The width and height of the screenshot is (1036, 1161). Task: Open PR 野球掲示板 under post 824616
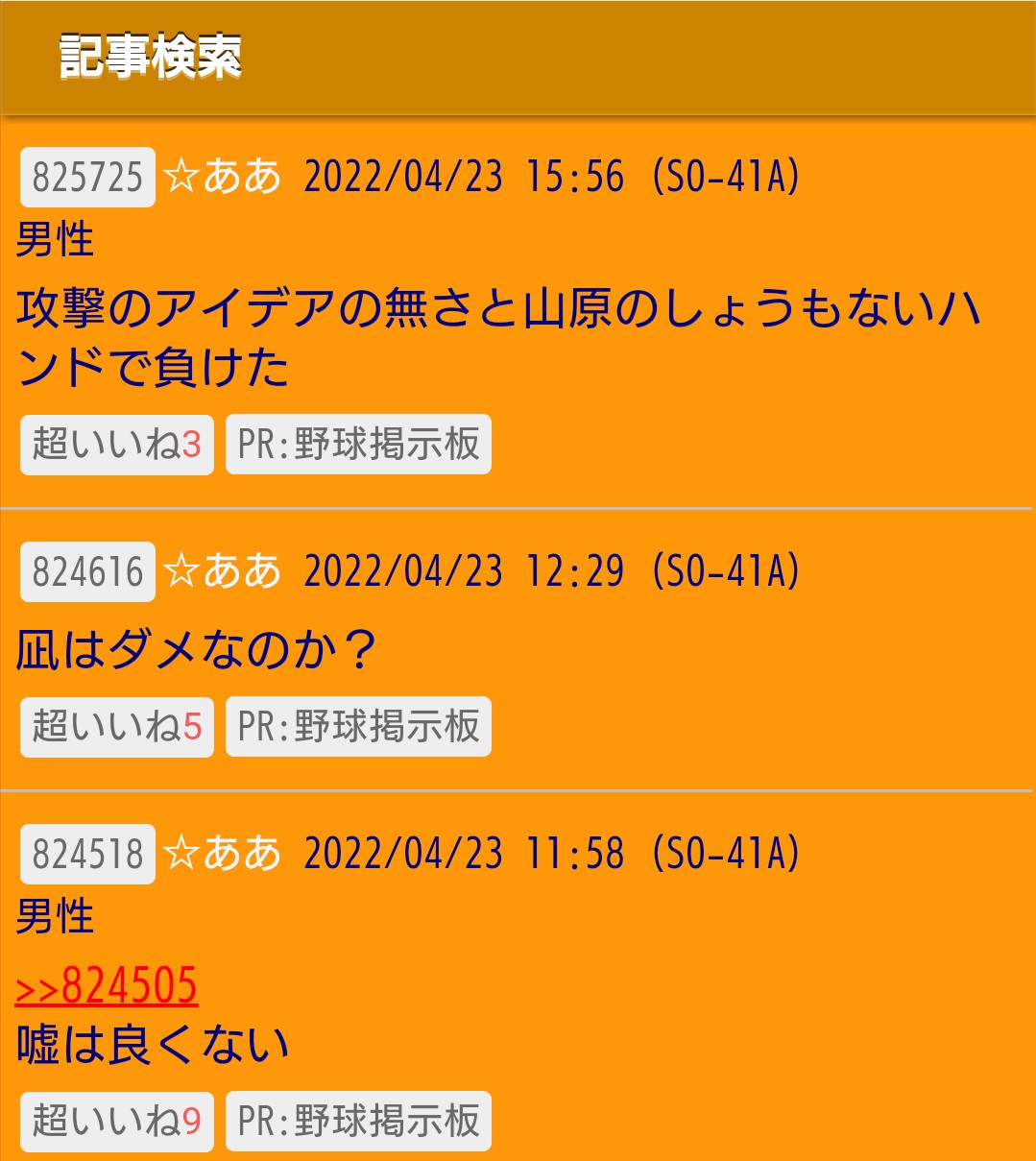coord(358,726)
